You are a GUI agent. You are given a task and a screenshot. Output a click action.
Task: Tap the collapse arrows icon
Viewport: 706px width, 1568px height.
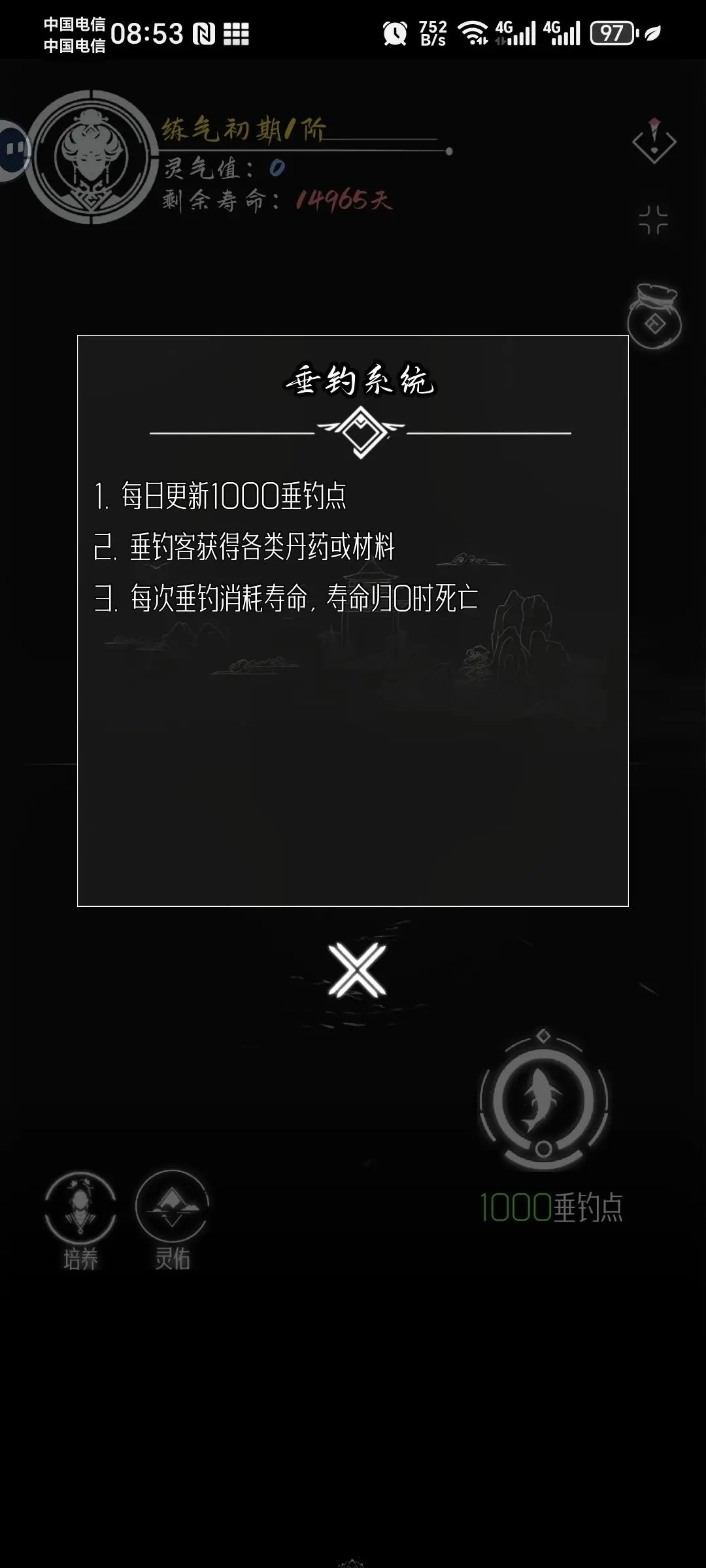click(x=653, y=220)
